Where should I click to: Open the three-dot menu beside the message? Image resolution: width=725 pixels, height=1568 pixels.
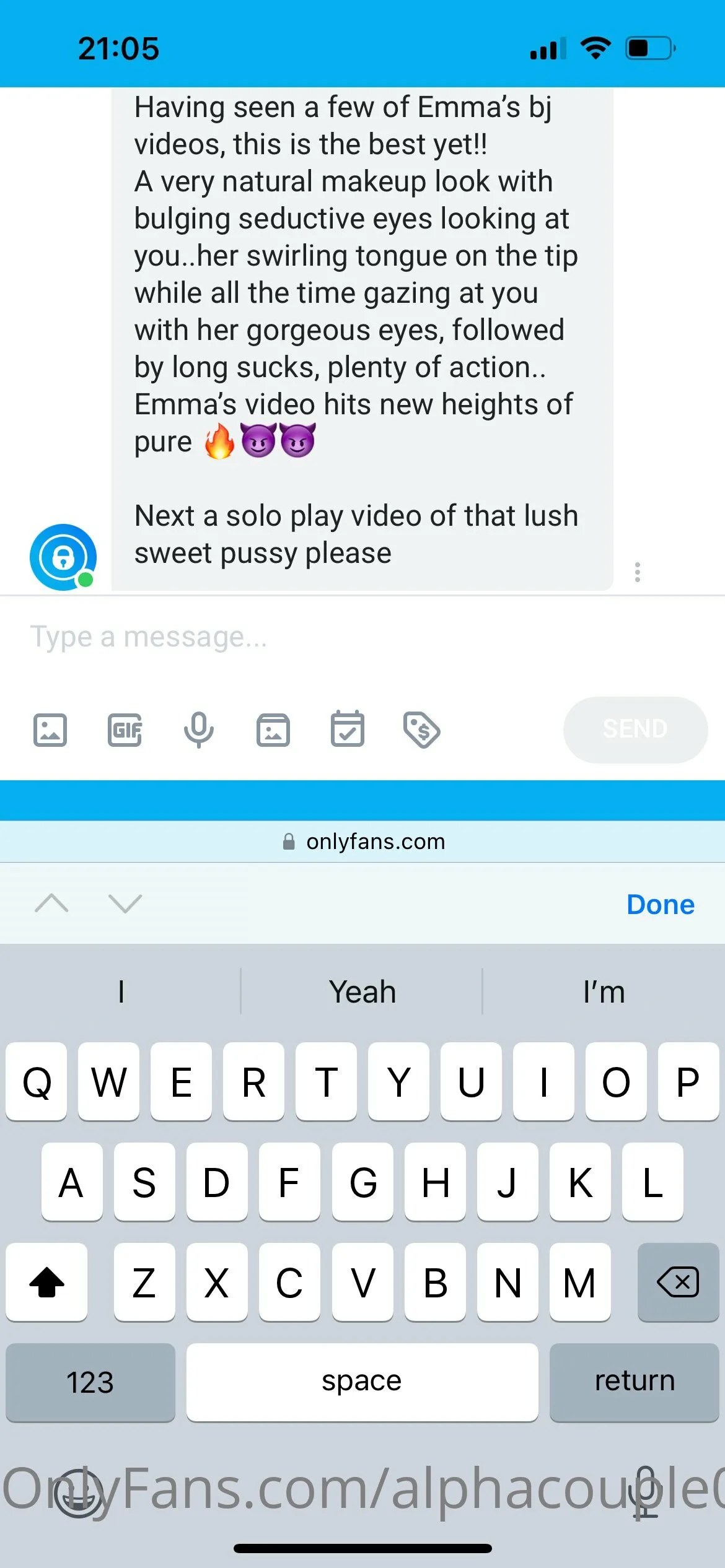point(637,572)
